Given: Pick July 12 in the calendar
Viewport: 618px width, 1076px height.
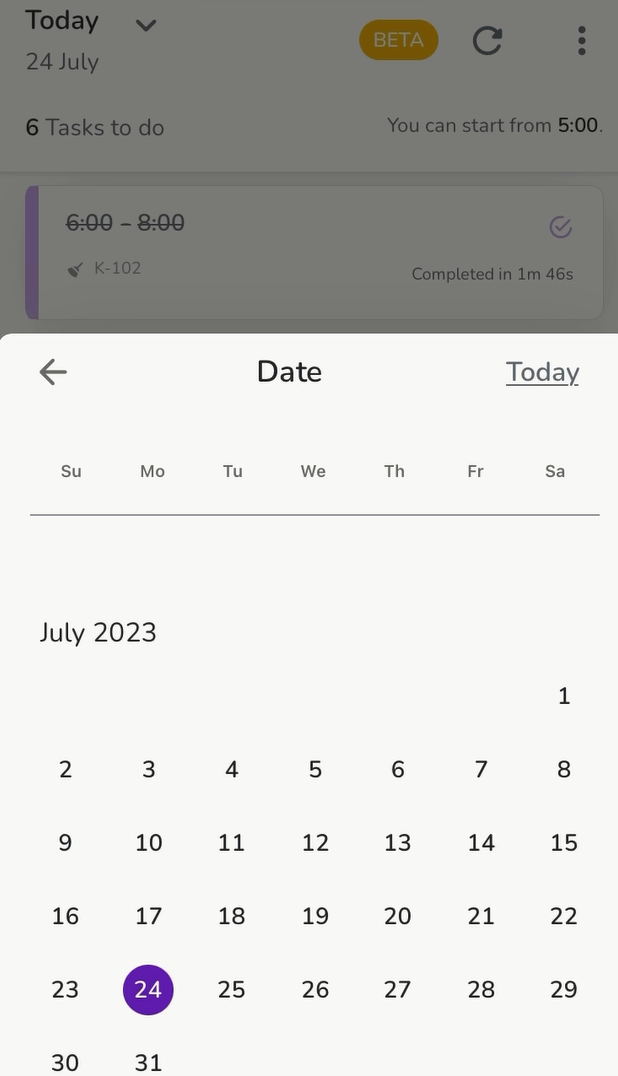Looking at the screenshot, I should [315, 843].
